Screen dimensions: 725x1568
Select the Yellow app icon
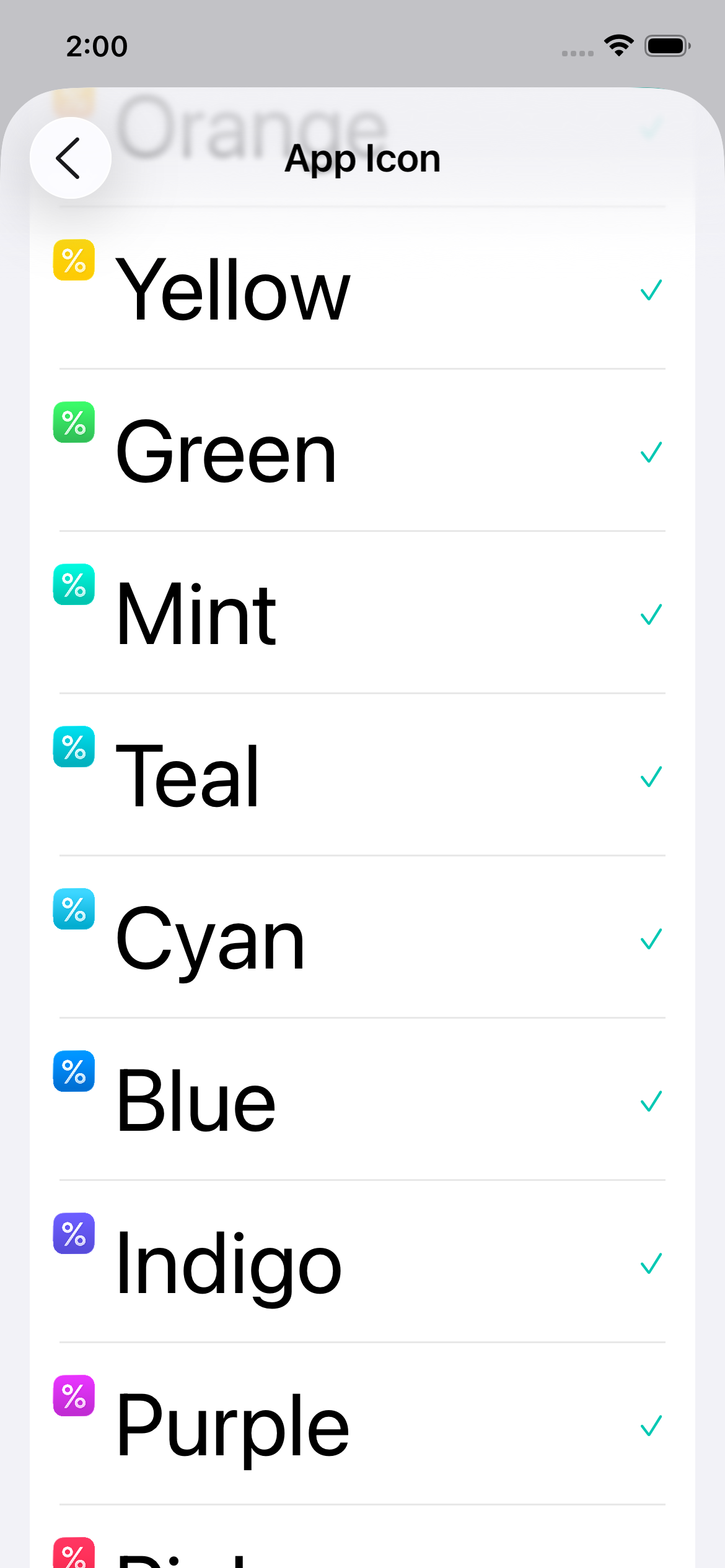click(362, 289)
